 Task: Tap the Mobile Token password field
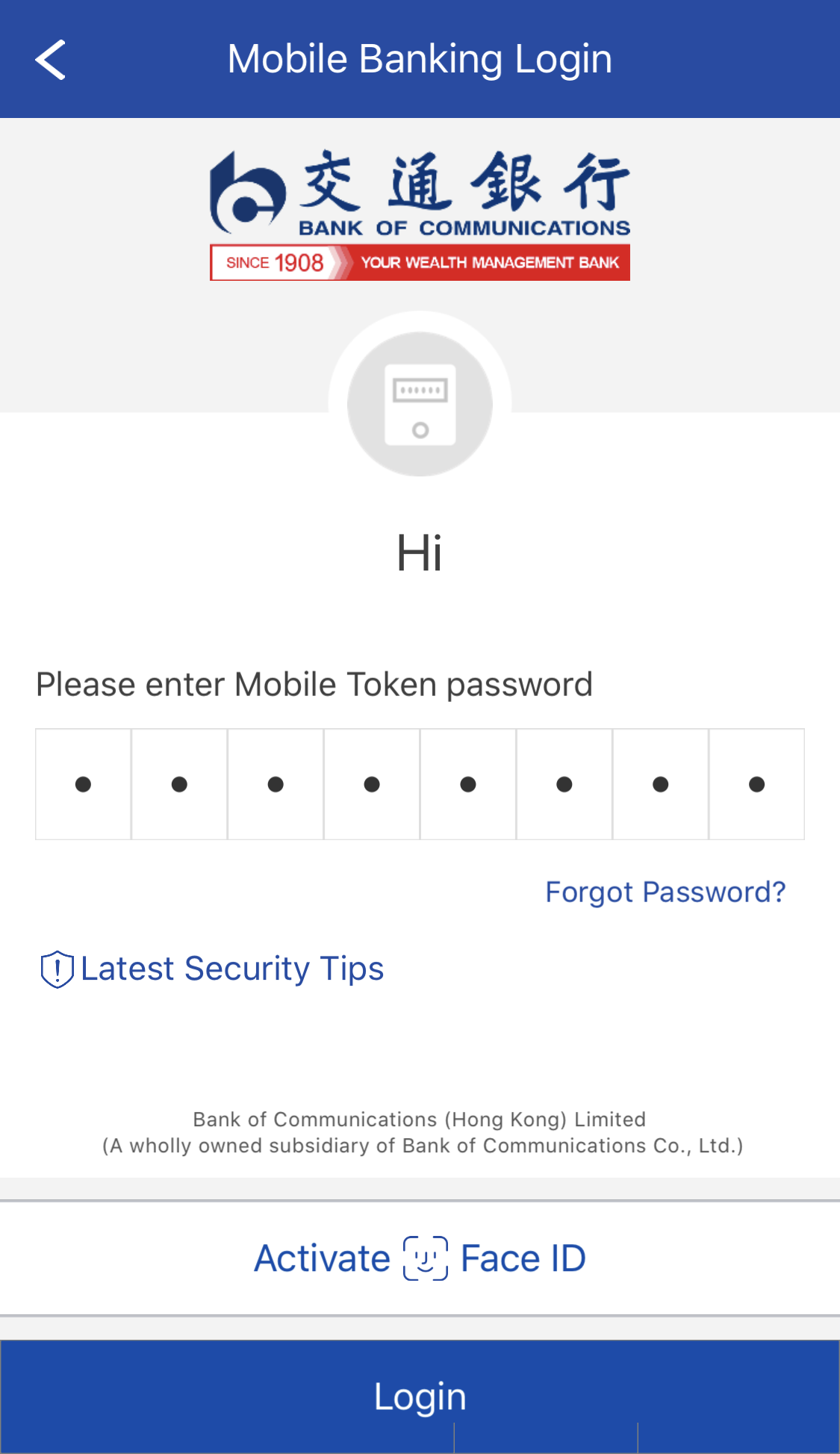tap(420, 784)
